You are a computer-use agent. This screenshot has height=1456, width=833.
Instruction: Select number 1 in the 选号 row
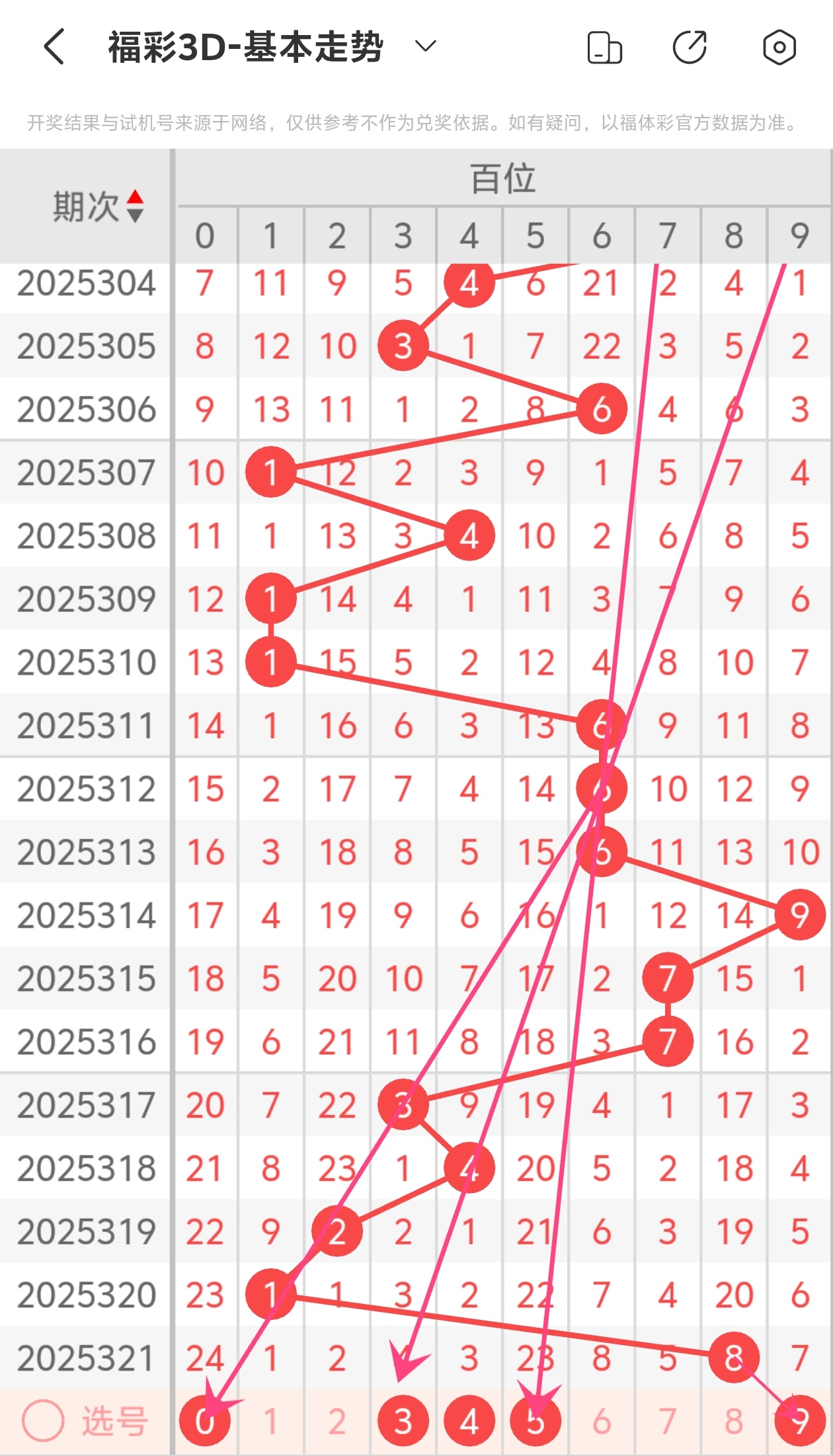tap(270, 1422)
